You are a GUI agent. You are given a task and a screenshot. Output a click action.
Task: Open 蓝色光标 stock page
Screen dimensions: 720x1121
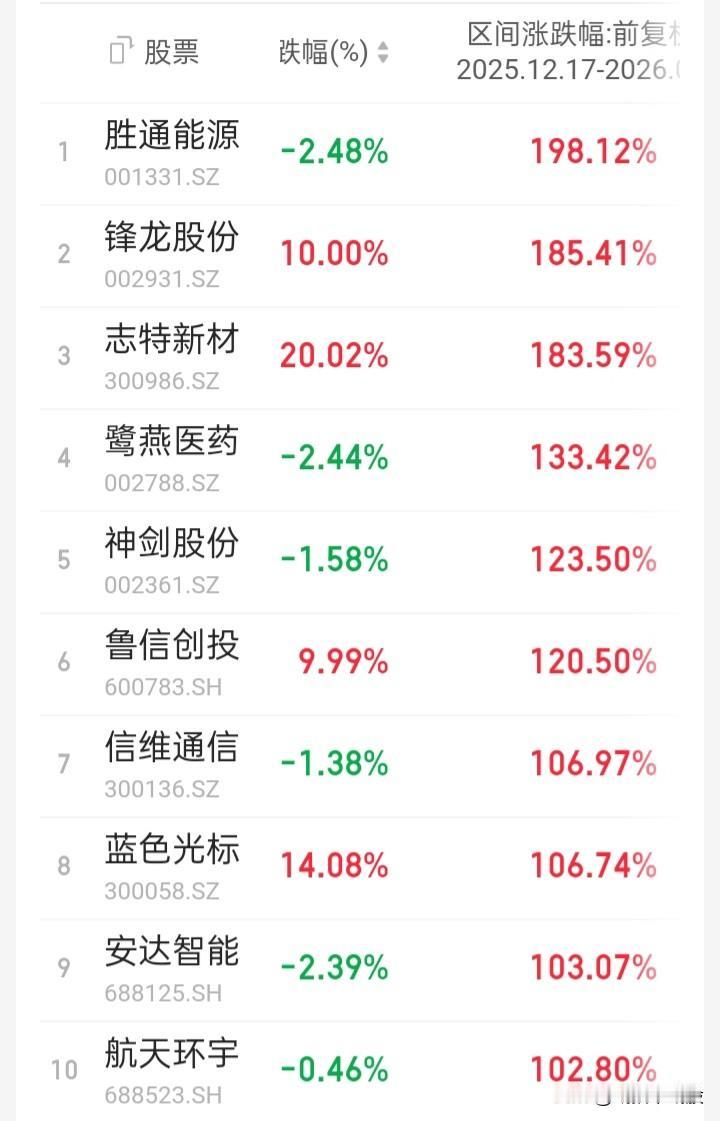pos(170,852)
